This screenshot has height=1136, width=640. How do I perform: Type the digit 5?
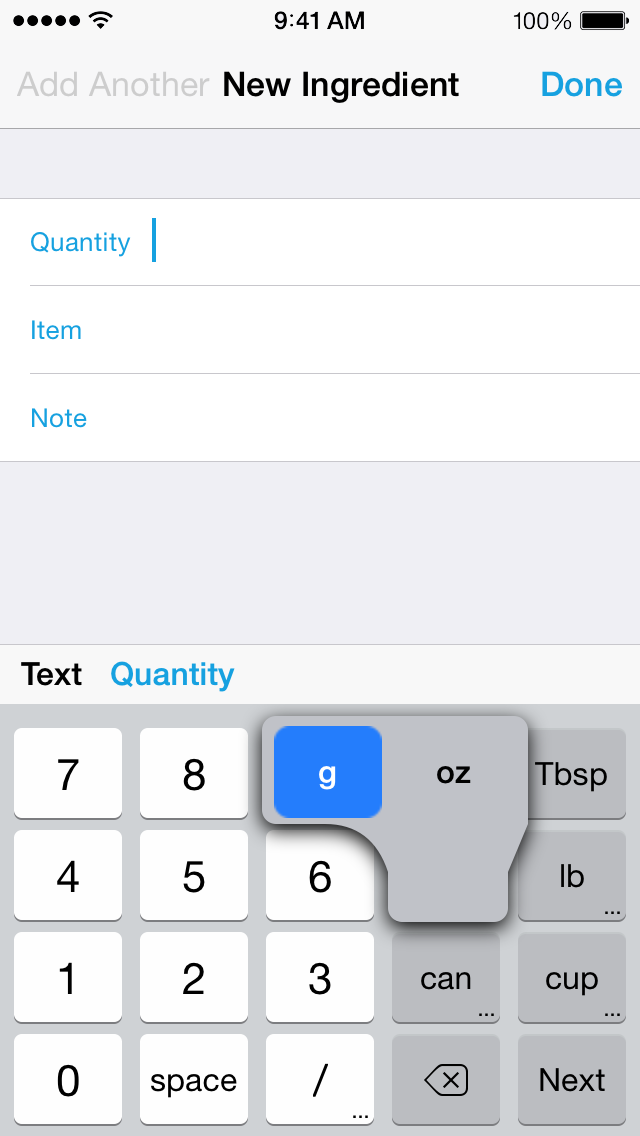(x=194, y=876)
